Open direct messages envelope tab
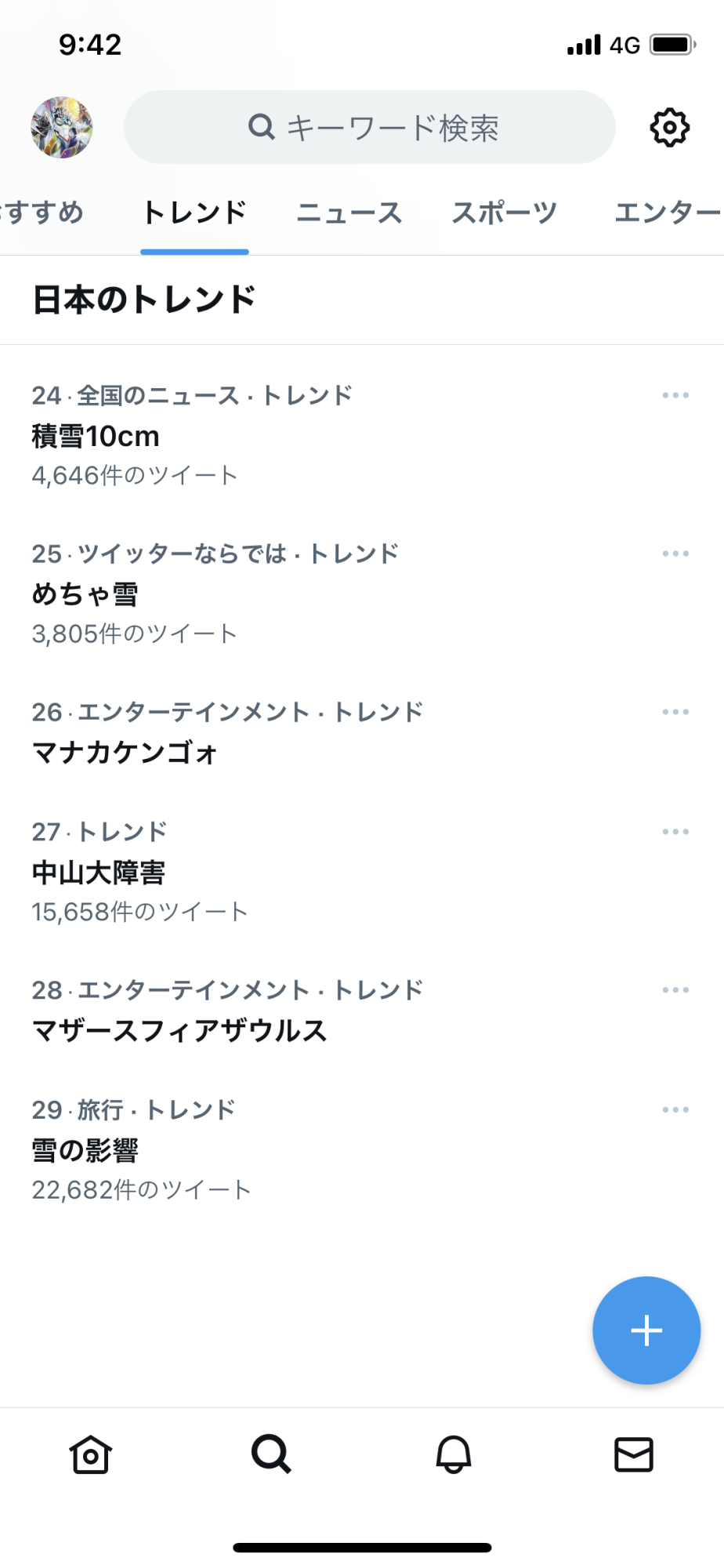The image size is (724, 1568). coord(634,1455)
